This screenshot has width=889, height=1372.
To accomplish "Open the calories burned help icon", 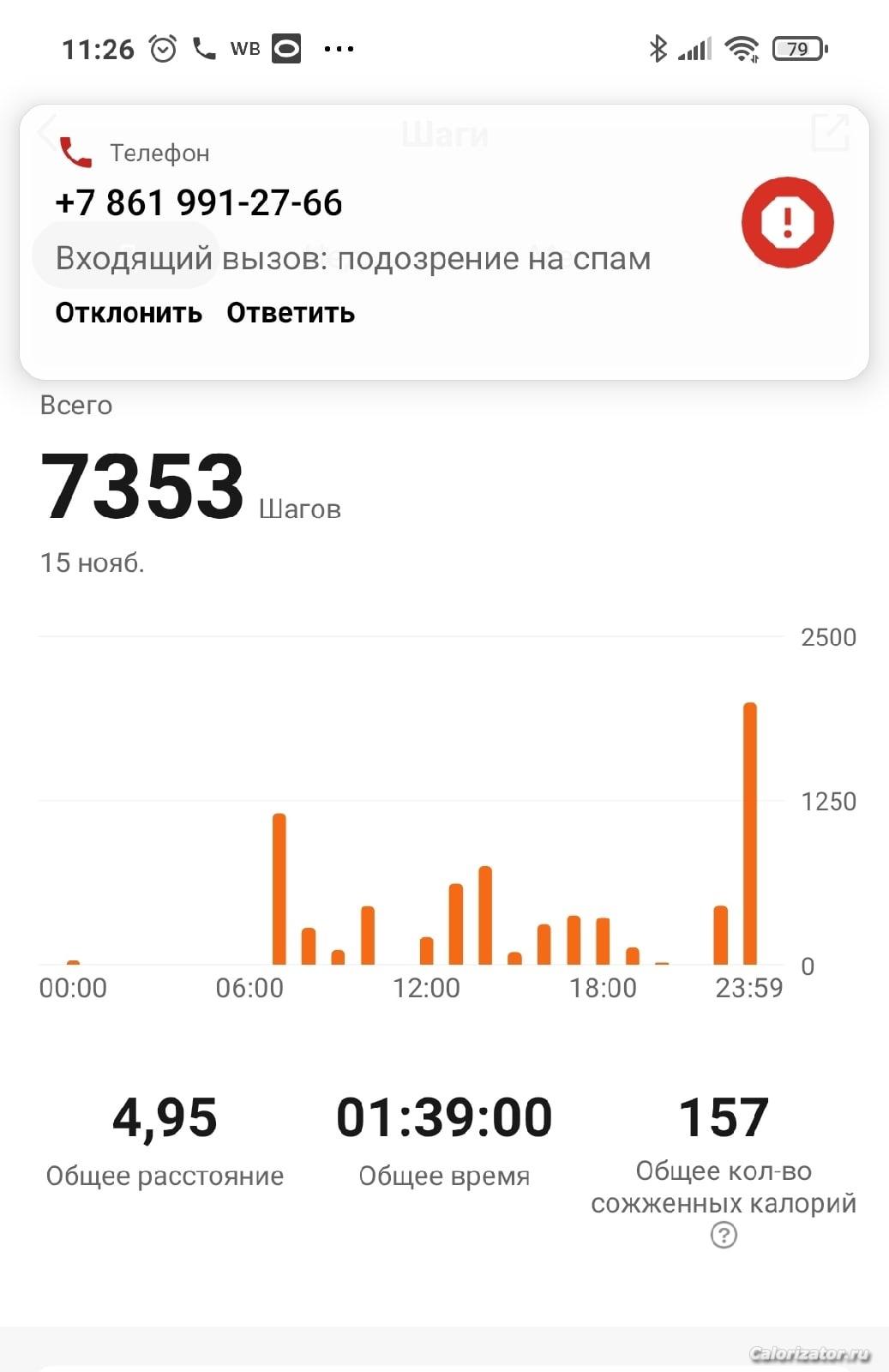I will pos(724,1236).
